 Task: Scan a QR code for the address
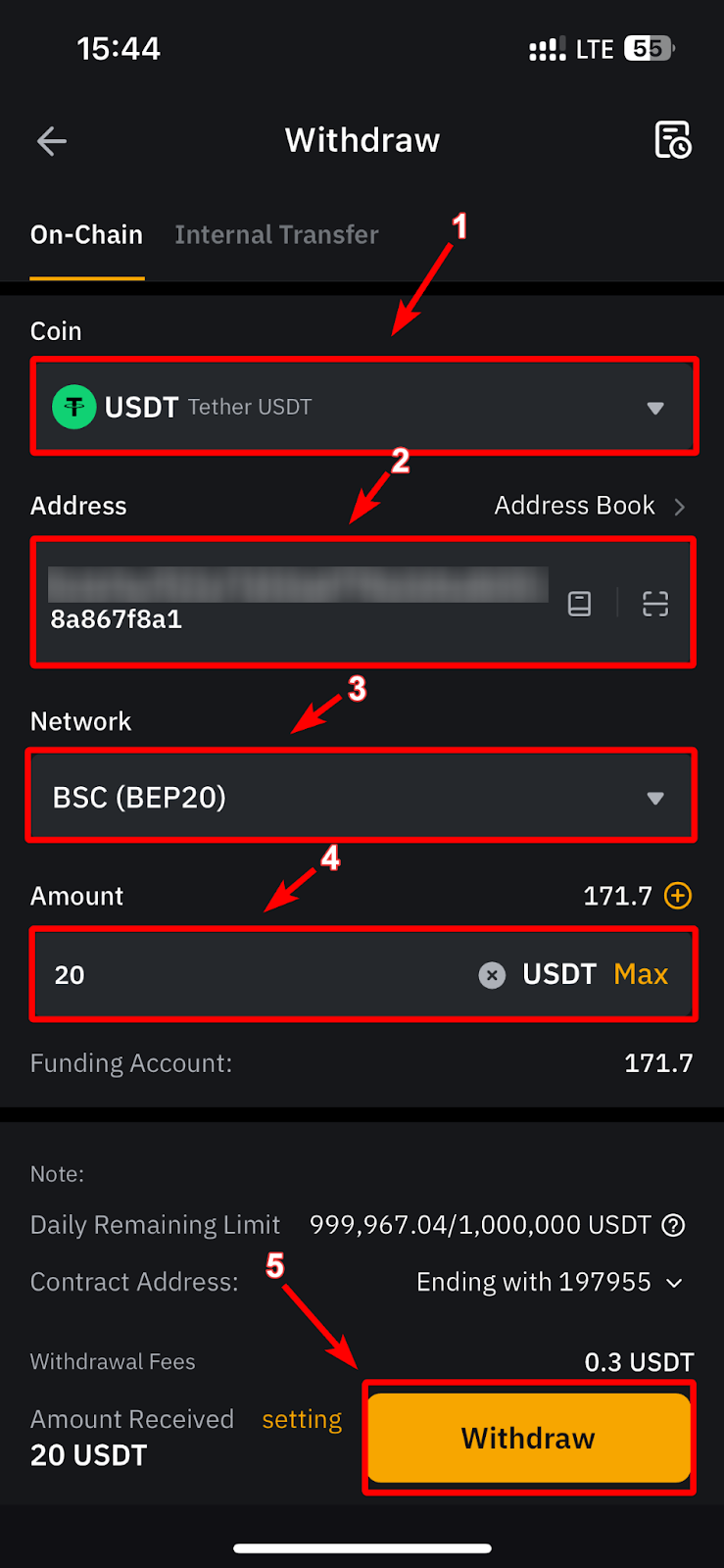655,604
